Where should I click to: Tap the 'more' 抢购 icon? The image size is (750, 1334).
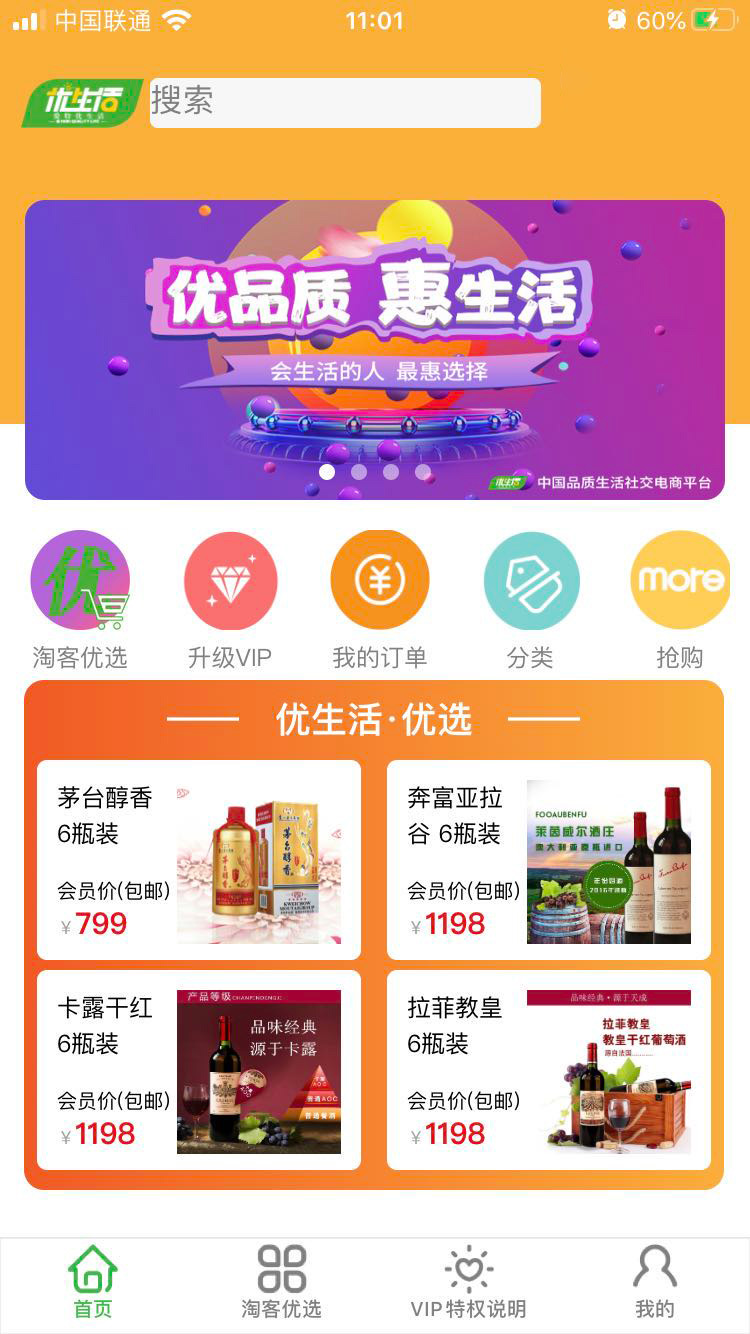coord(680,580)
